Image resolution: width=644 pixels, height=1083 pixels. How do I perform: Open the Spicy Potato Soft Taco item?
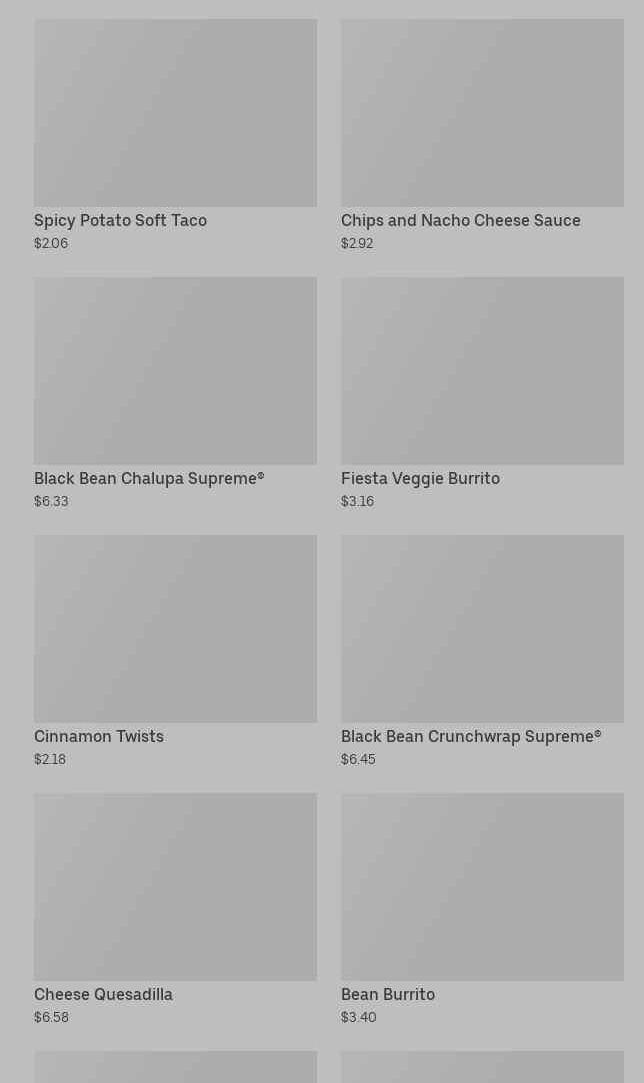175,135
